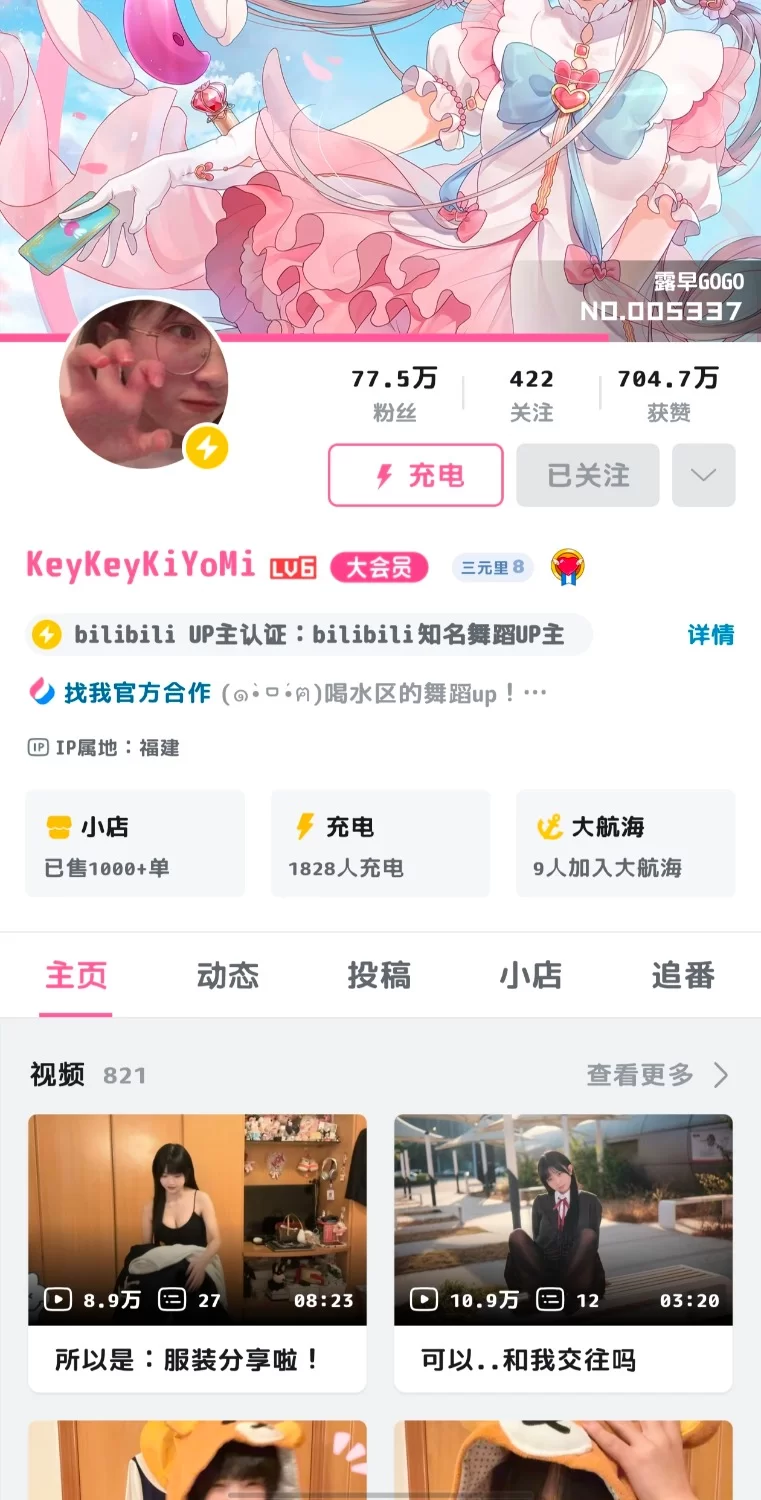Tap 查看更多 to see all videos
The height and width of the screenshot is (1500, 761).
[657, 1075]
